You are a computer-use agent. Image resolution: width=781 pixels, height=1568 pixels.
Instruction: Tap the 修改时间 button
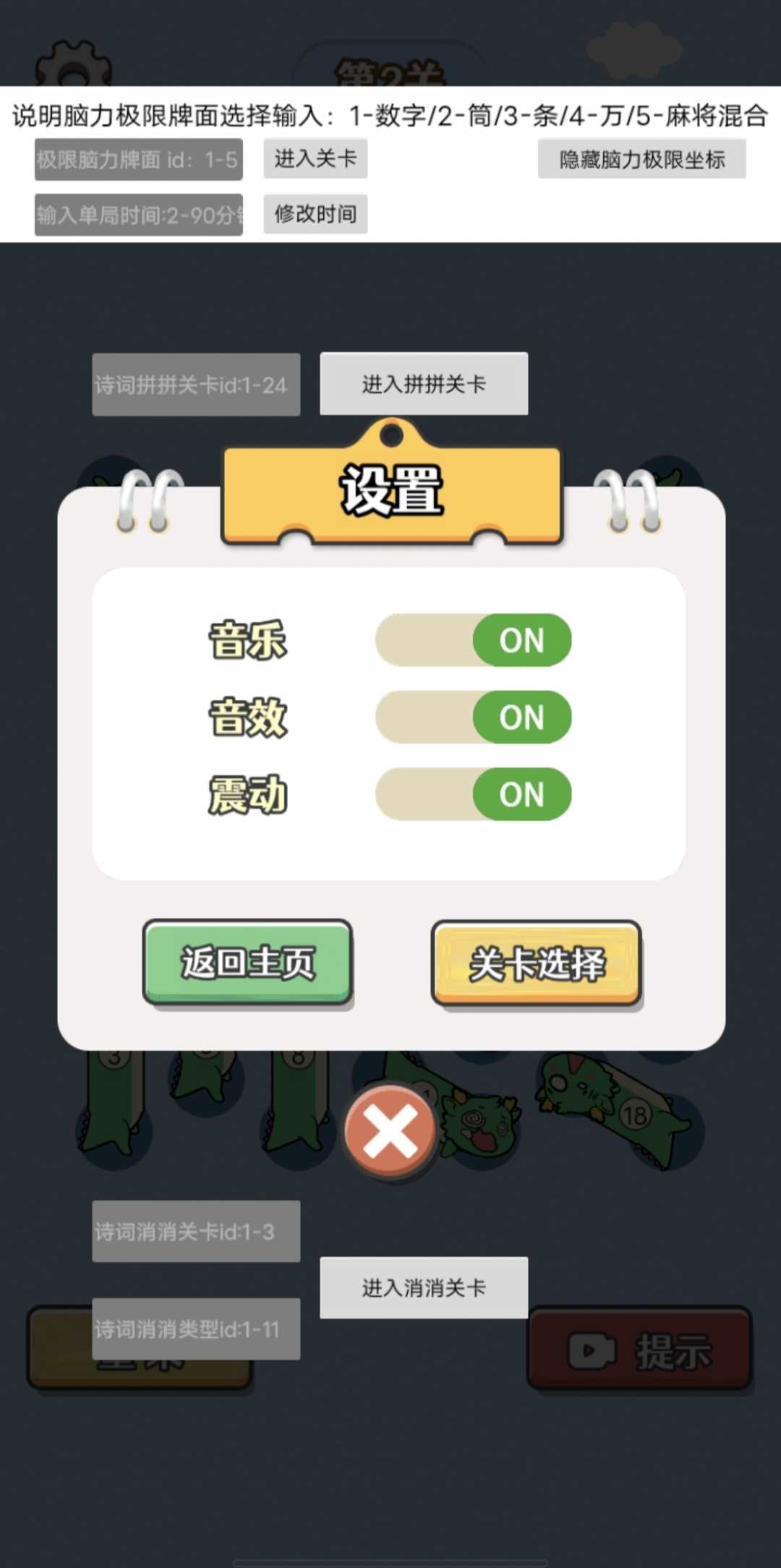point(315,214)
